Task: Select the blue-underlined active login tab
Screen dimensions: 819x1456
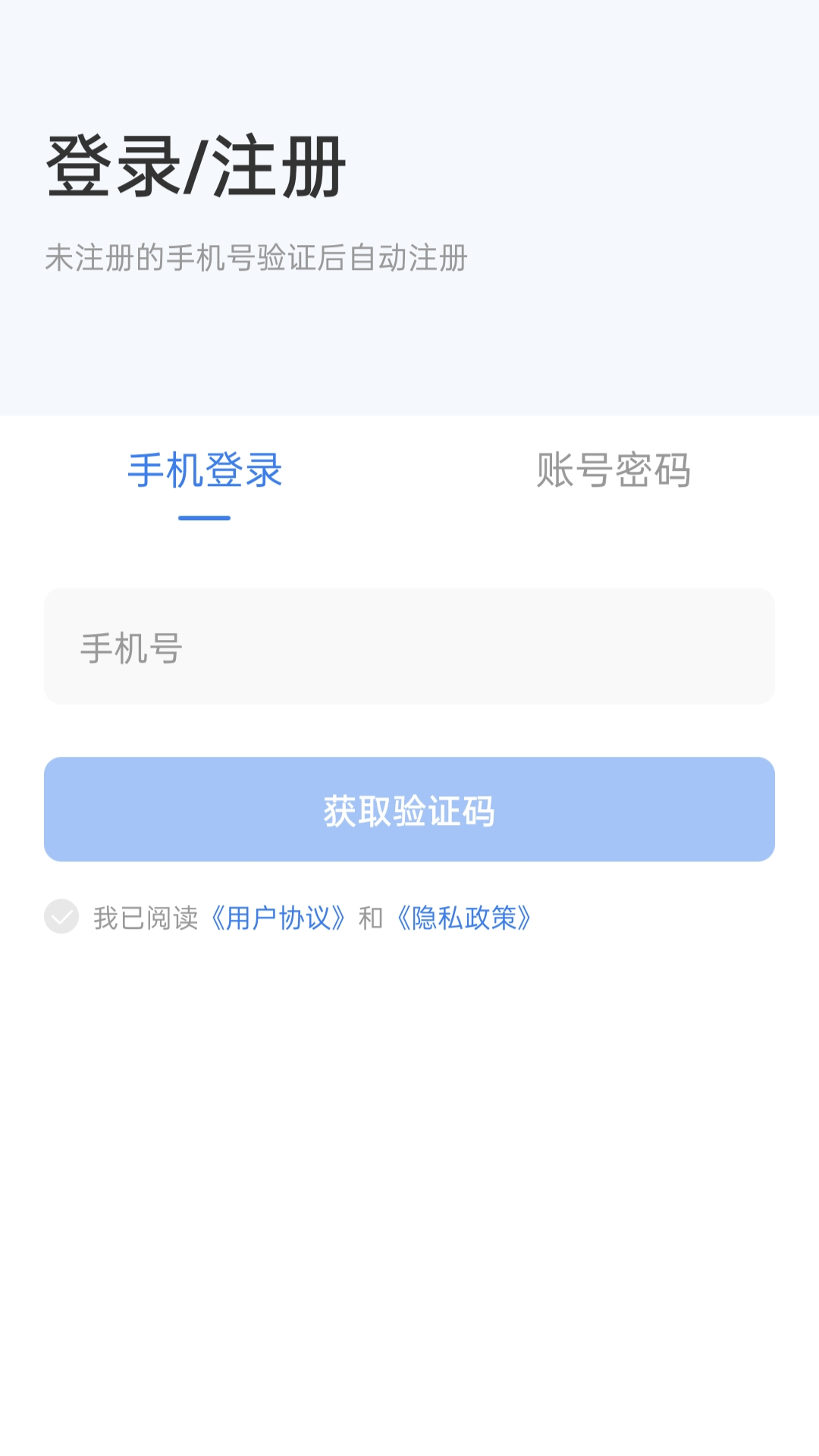Action: (205, 470)
